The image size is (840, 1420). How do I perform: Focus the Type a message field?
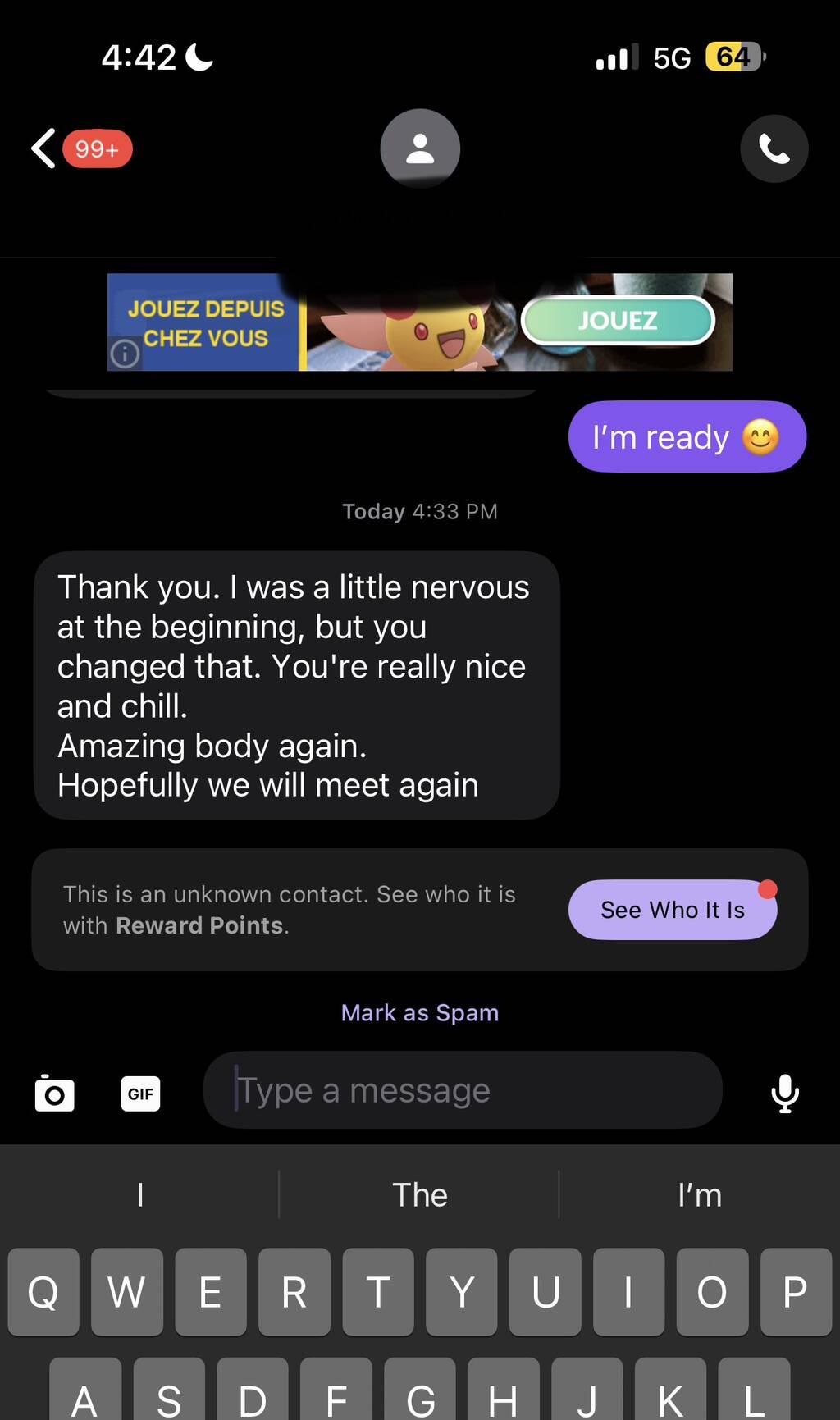(462, 1090)
